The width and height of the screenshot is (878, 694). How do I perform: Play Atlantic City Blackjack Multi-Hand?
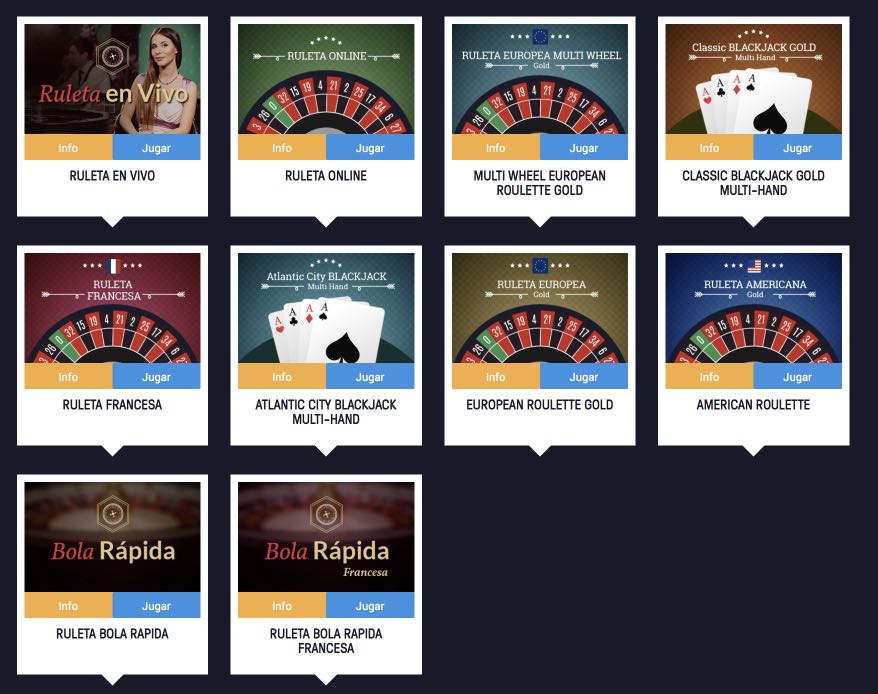click(x=370, y=377)
